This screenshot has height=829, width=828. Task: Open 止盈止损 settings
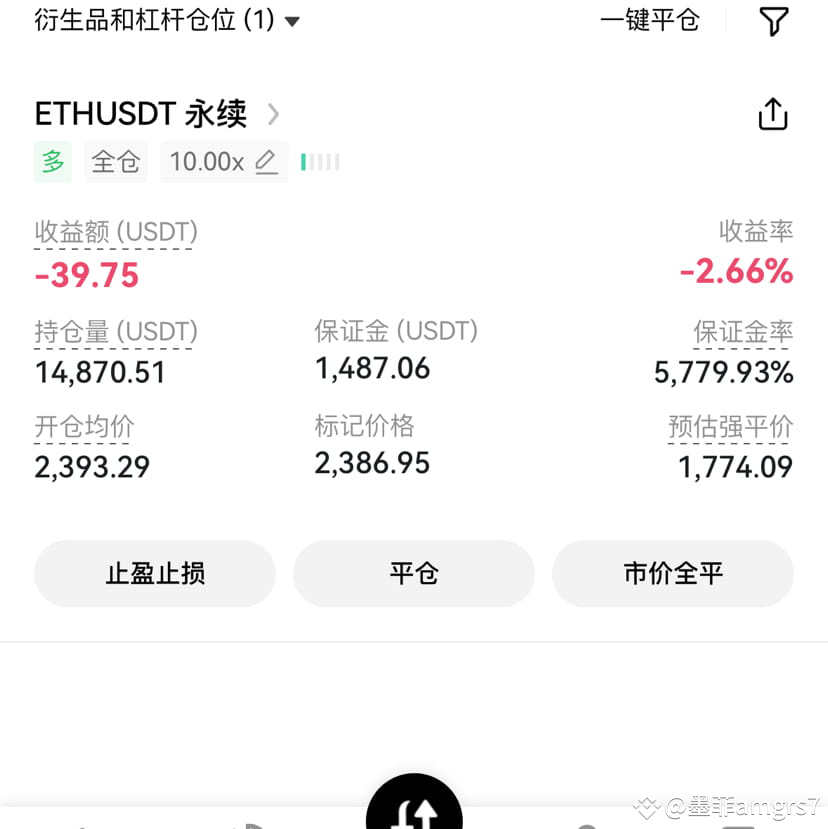pyautogui.click(x=155, y=573)
